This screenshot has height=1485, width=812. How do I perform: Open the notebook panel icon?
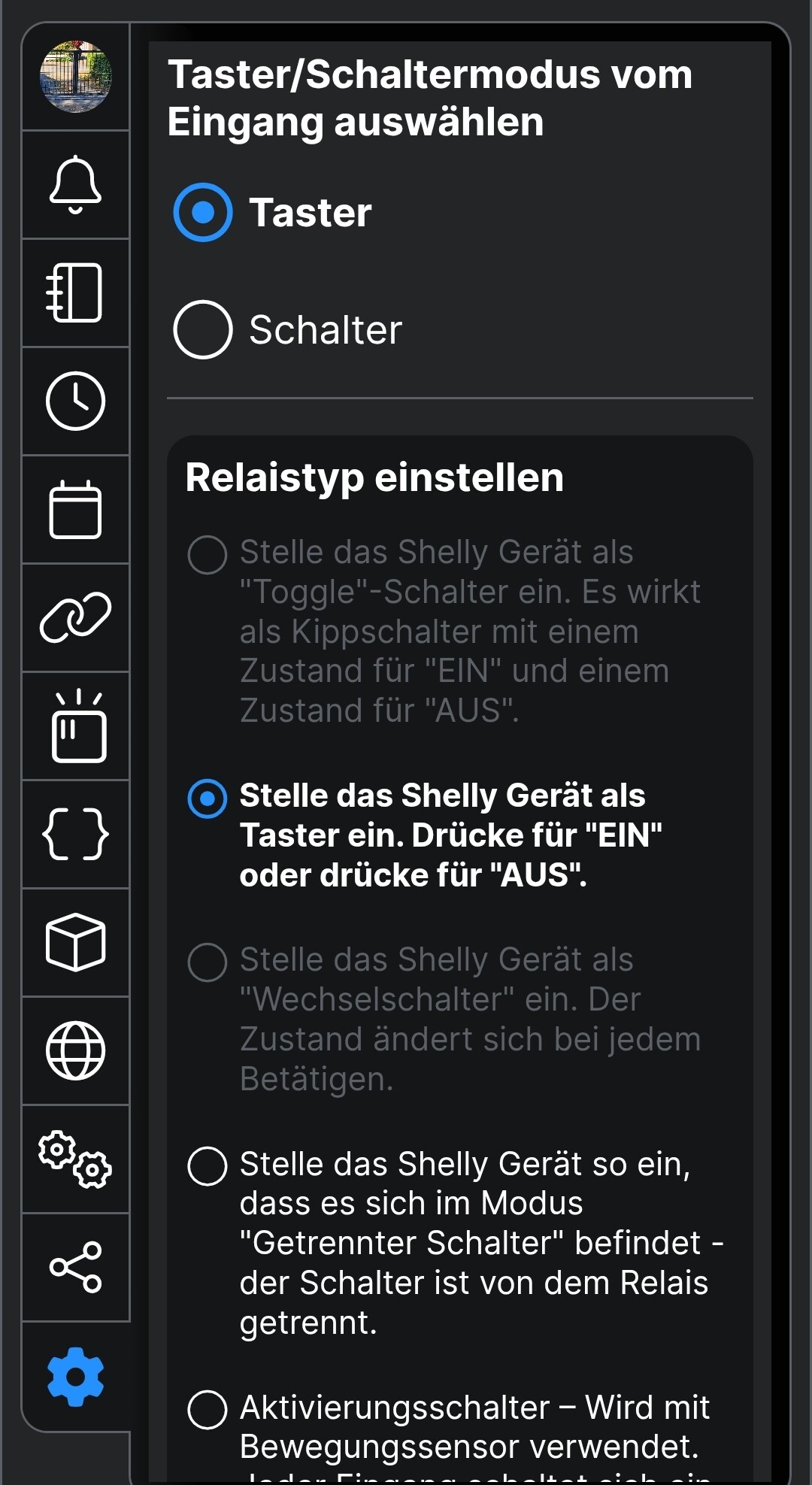pyautogui.click(x=75, y=292)
